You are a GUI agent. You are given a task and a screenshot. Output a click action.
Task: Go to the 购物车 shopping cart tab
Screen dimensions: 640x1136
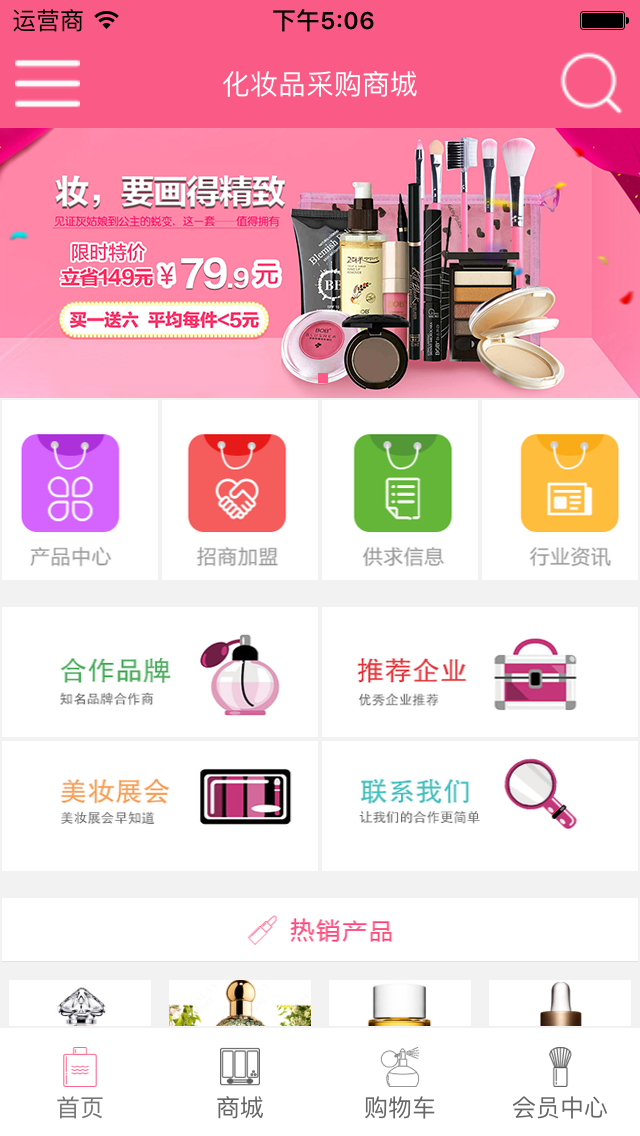(400, 1082)
